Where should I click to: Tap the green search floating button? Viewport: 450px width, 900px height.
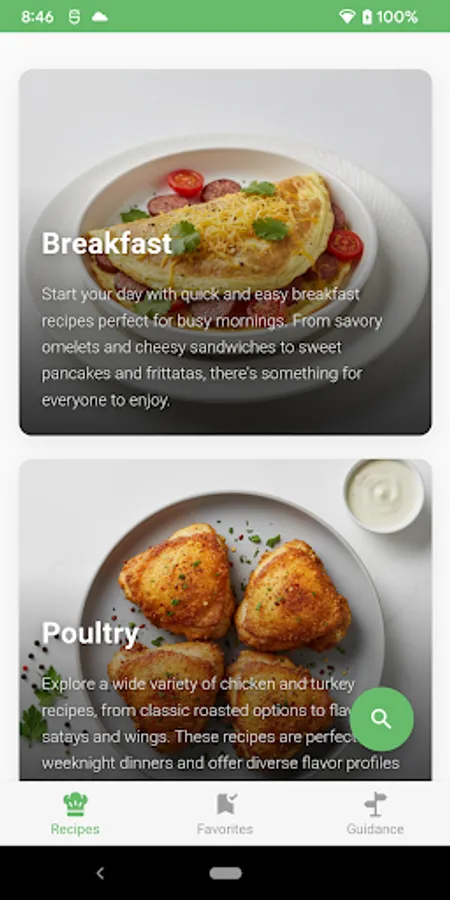382,719
